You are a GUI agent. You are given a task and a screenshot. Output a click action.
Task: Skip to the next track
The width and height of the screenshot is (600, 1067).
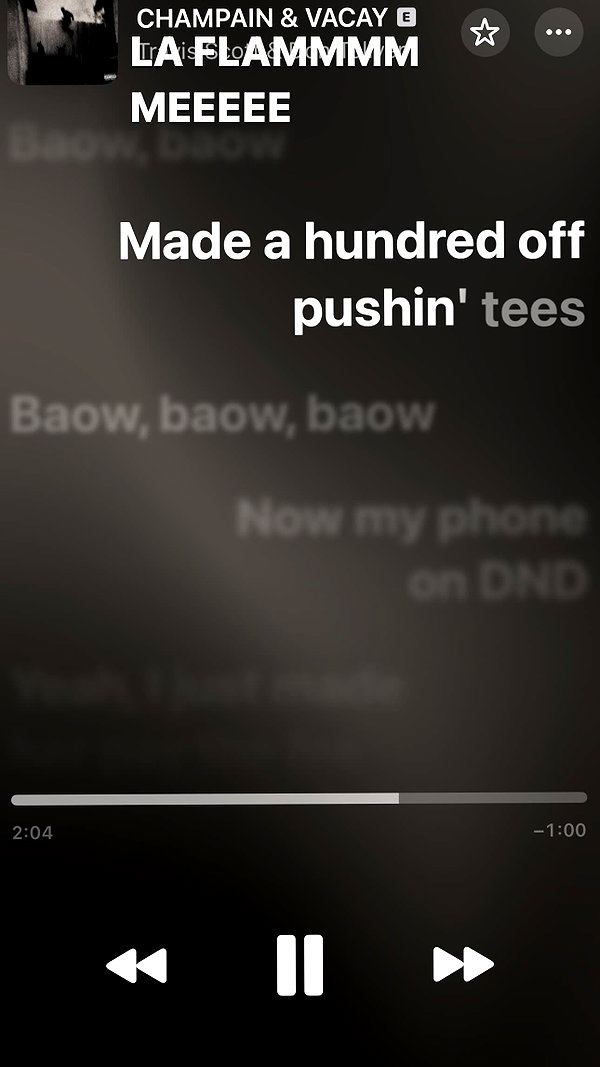[x=463, y=965]
